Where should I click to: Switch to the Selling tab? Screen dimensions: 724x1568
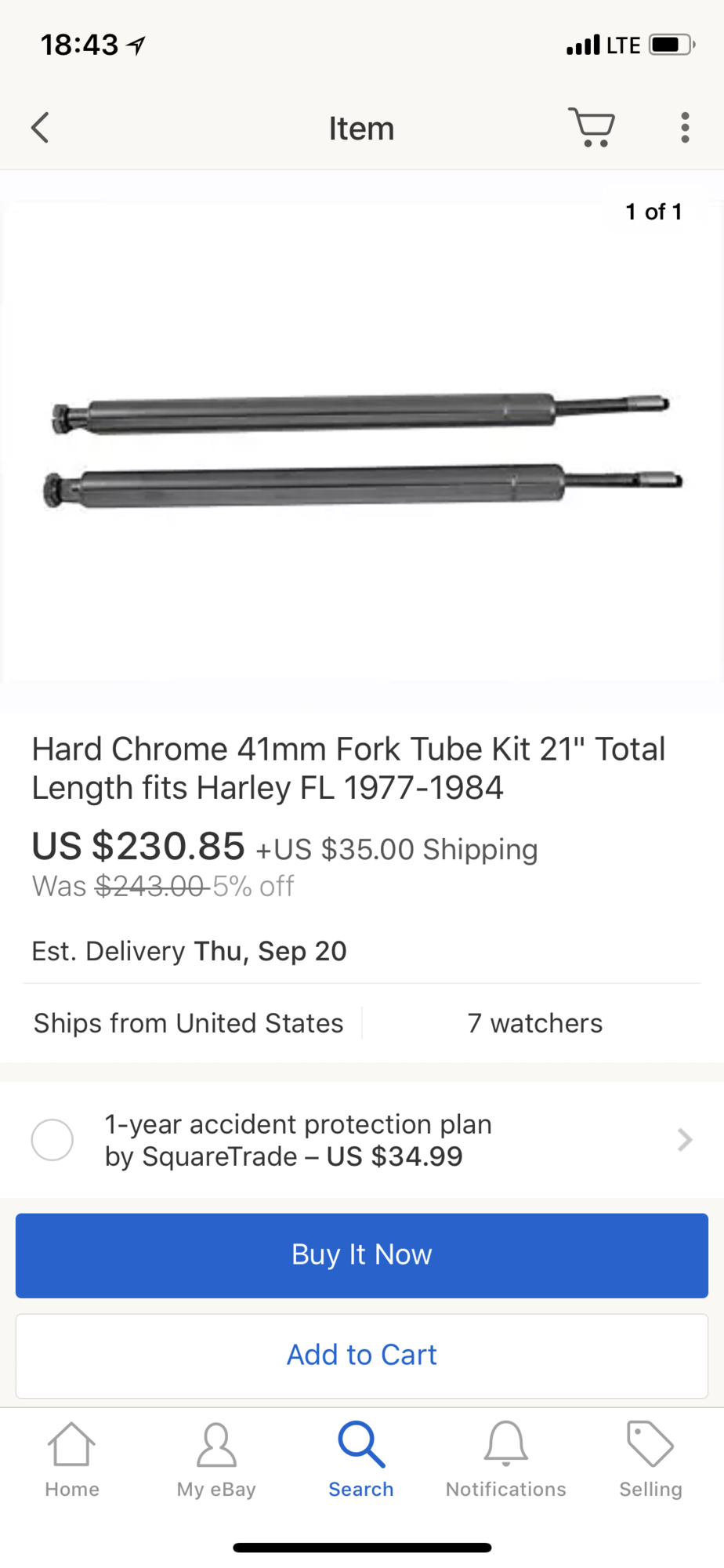[x=650, y=1459]
